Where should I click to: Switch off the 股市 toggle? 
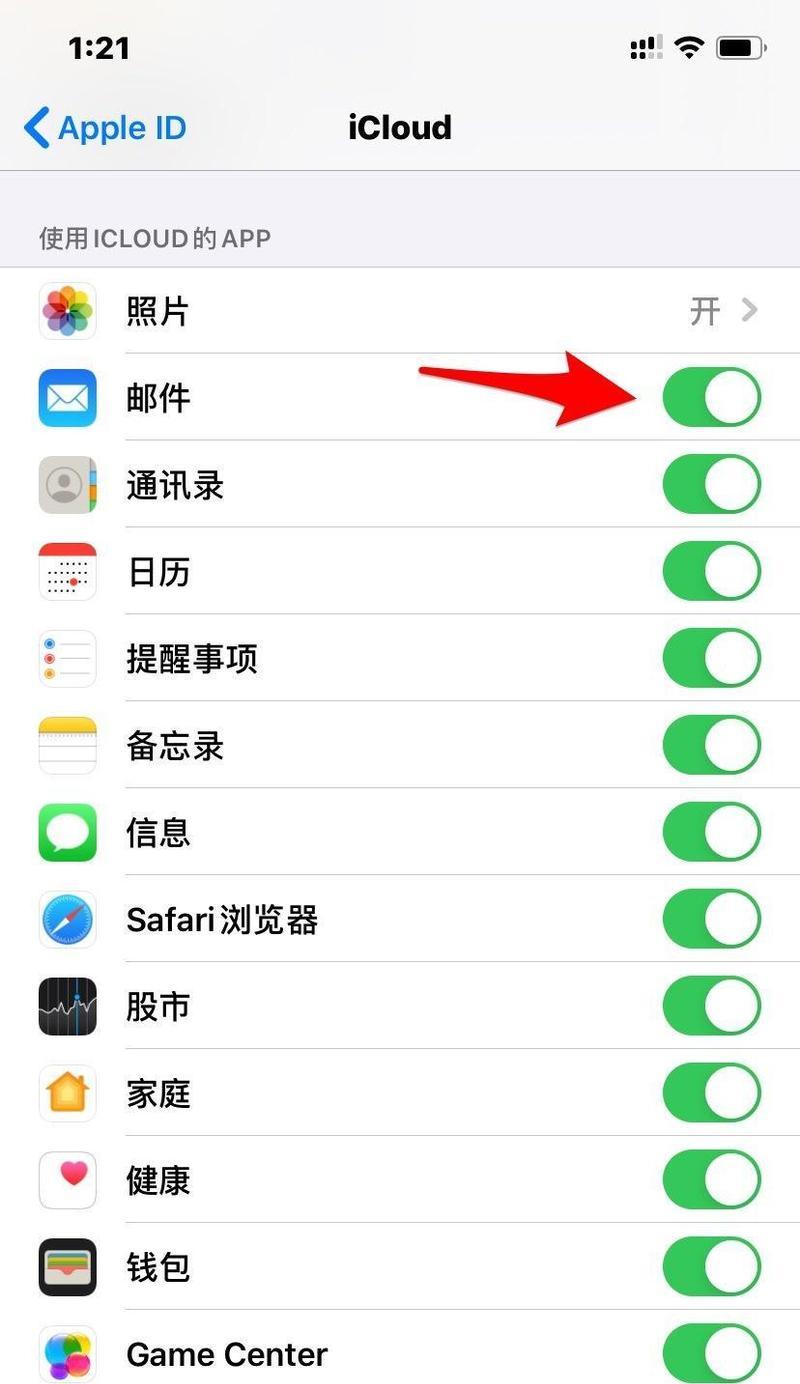(x=712, y=1007)
